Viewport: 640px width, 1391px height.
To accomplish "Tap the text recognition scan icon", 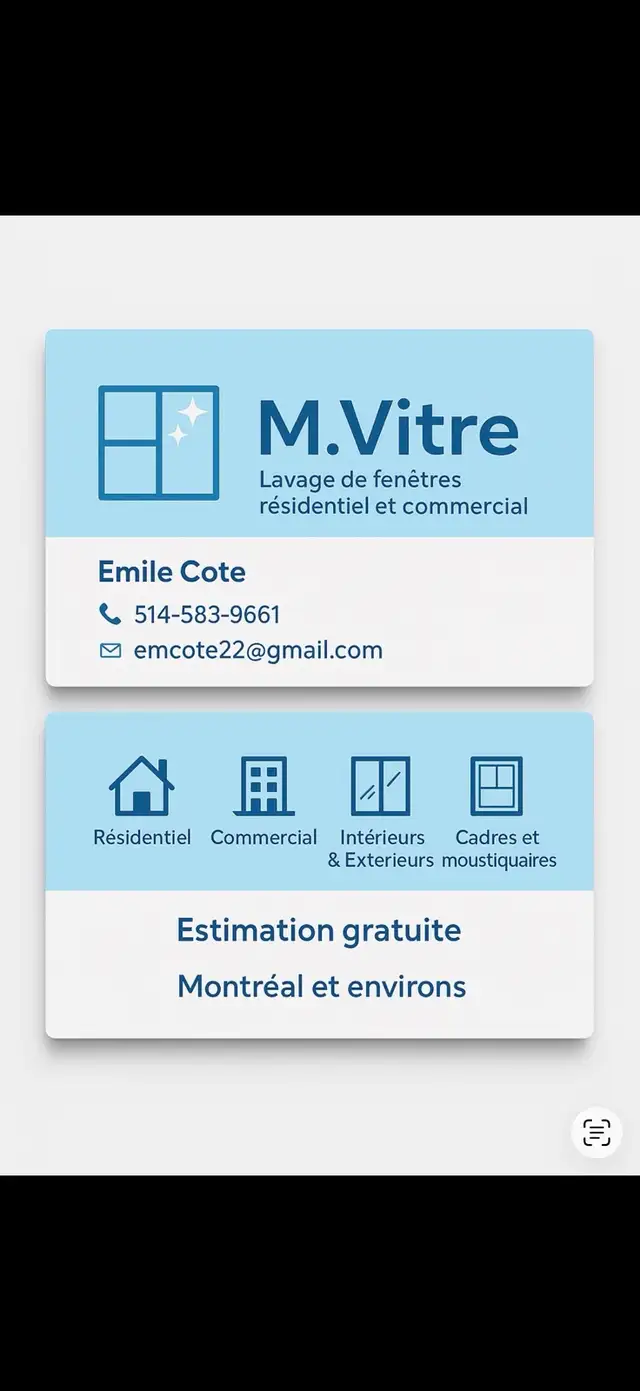I will tap(597, 1132).
